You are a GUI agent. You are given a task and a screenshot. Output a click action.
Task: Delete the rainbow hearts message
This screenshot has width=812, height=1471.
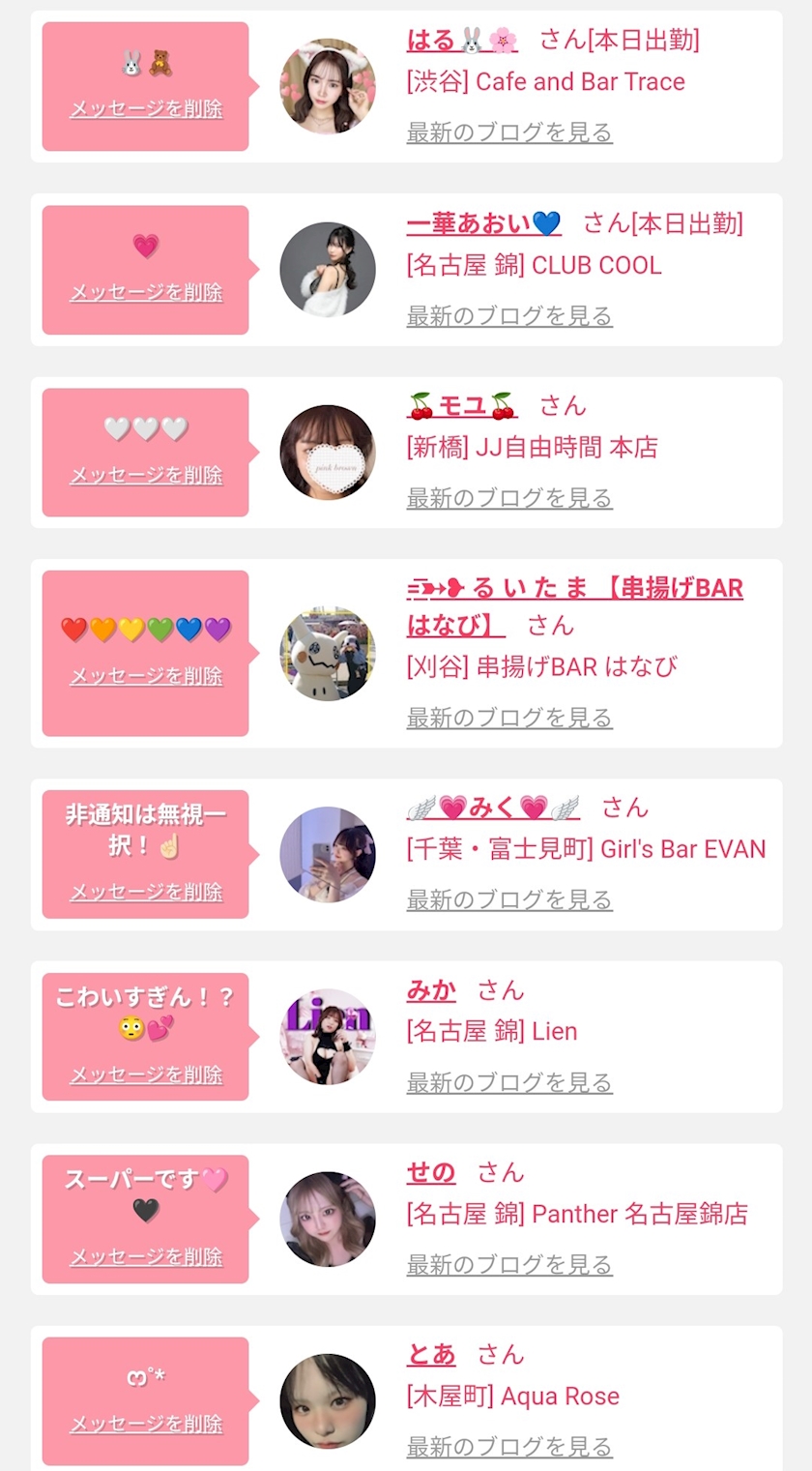146,675
